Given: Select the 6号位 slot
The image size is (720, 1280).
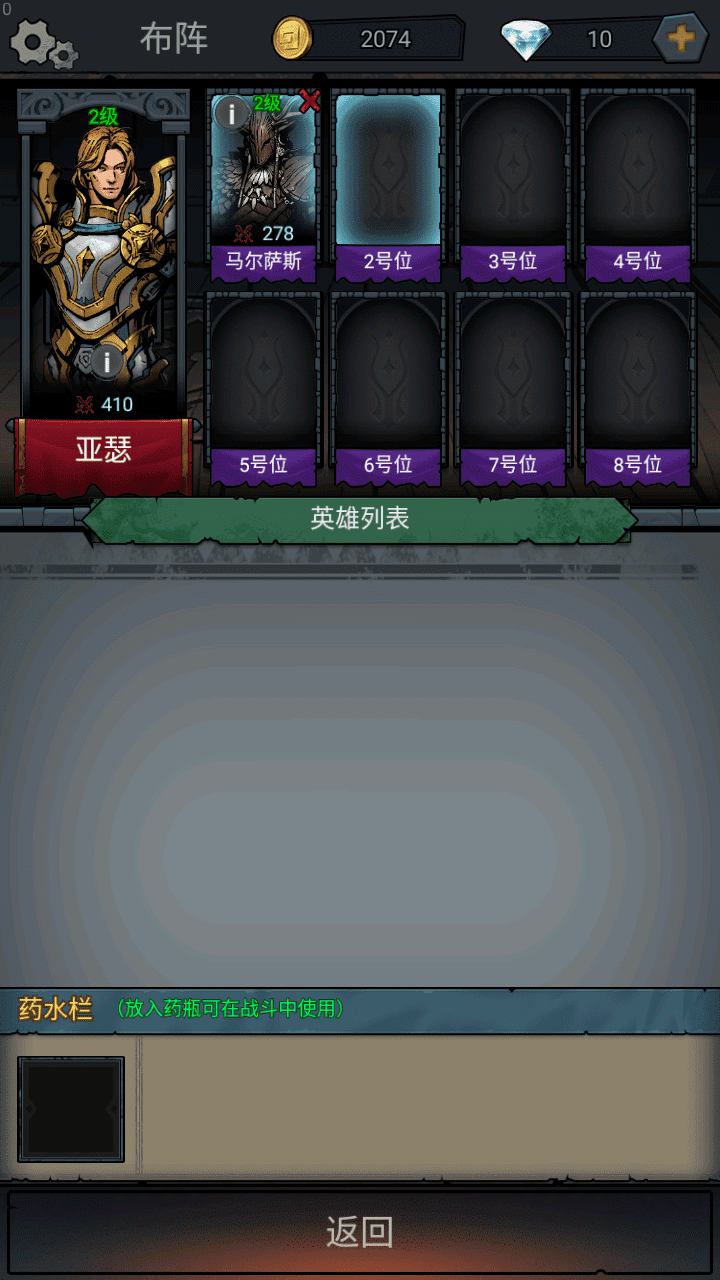Looking at the screenshot, I should point(388,380).
